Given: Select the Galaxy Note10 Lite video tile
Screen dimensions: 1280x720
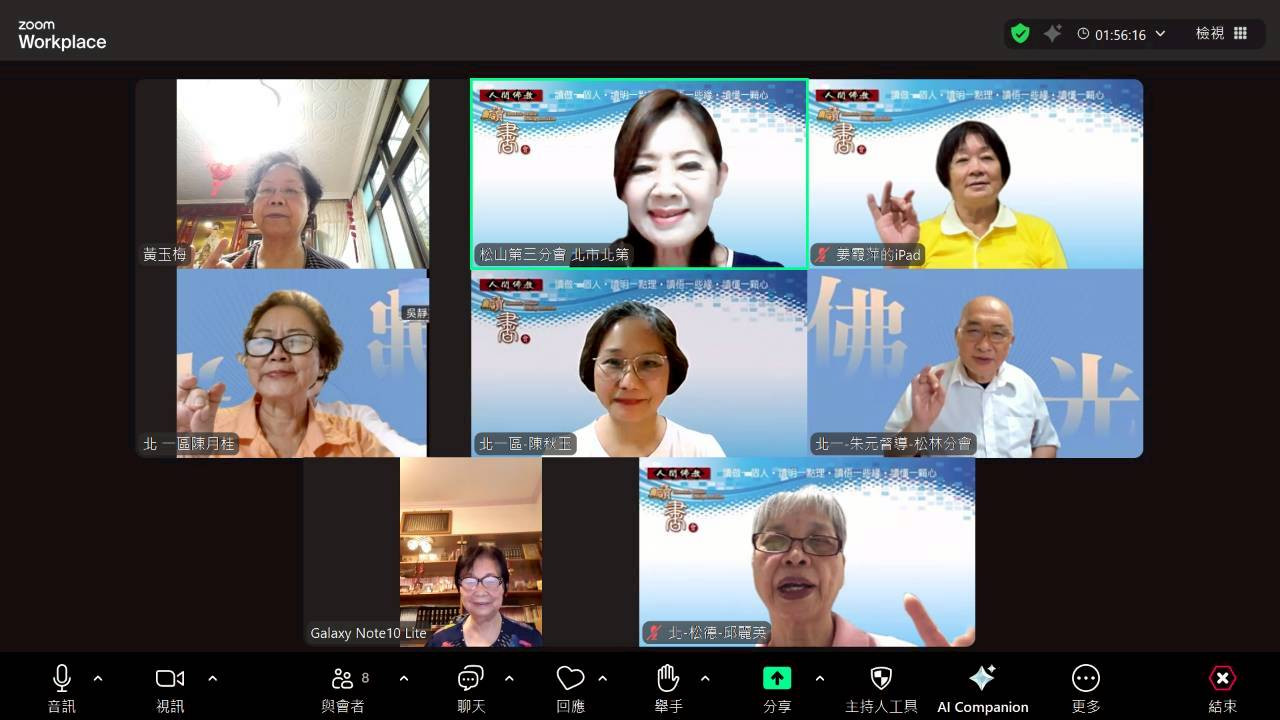Looking at the screenshot, I should pyautogui.click(x=470, y=551).
